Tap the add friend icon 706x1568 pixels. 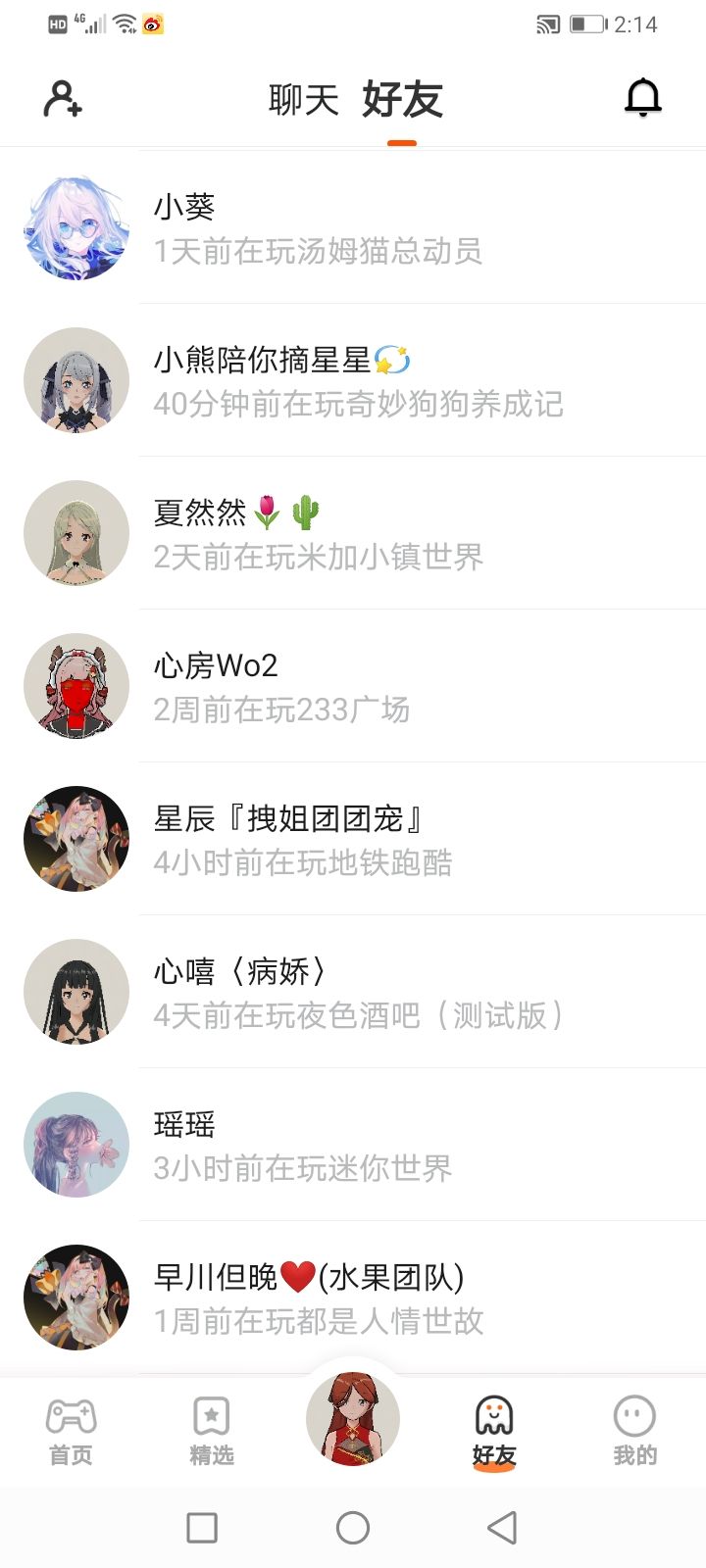pos(63,99)
